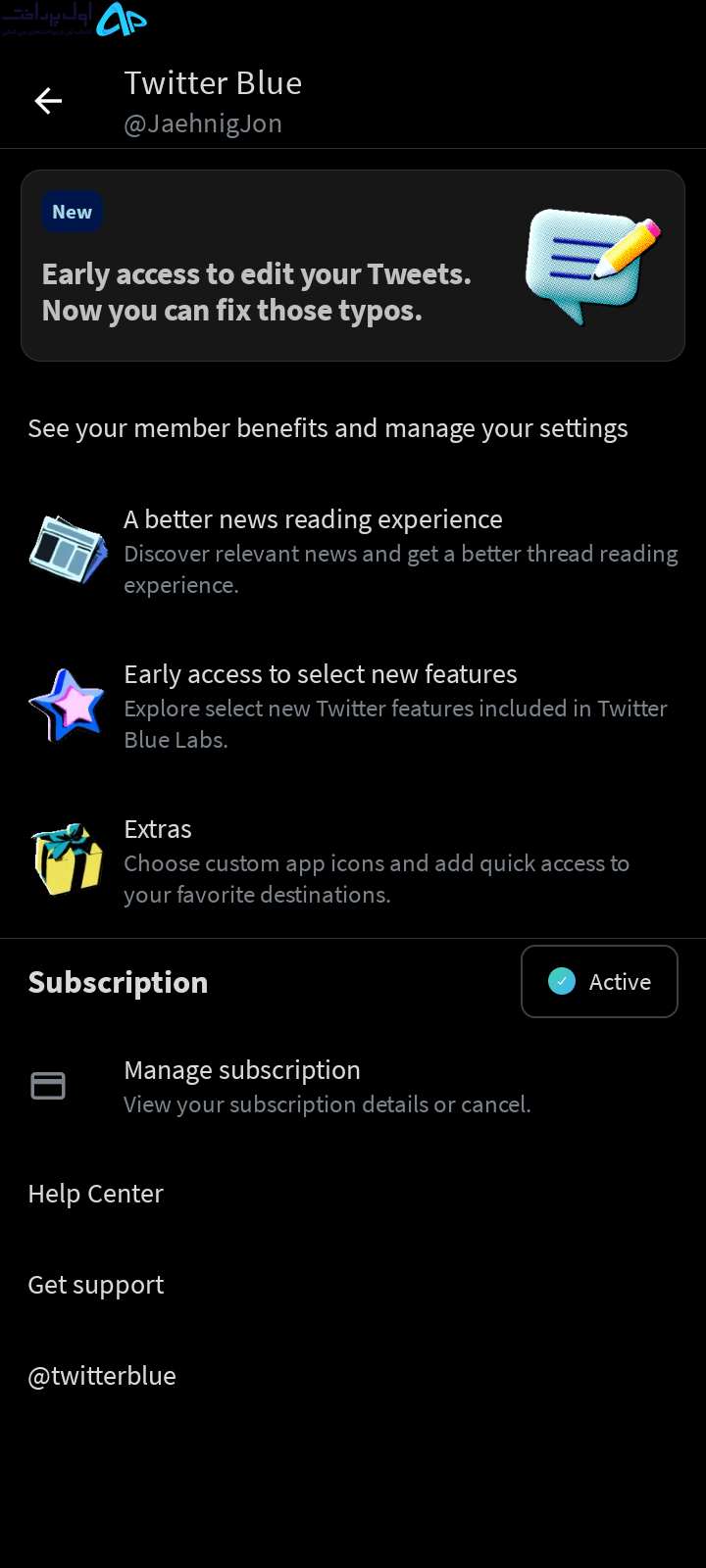Open the Extras row

353,860
